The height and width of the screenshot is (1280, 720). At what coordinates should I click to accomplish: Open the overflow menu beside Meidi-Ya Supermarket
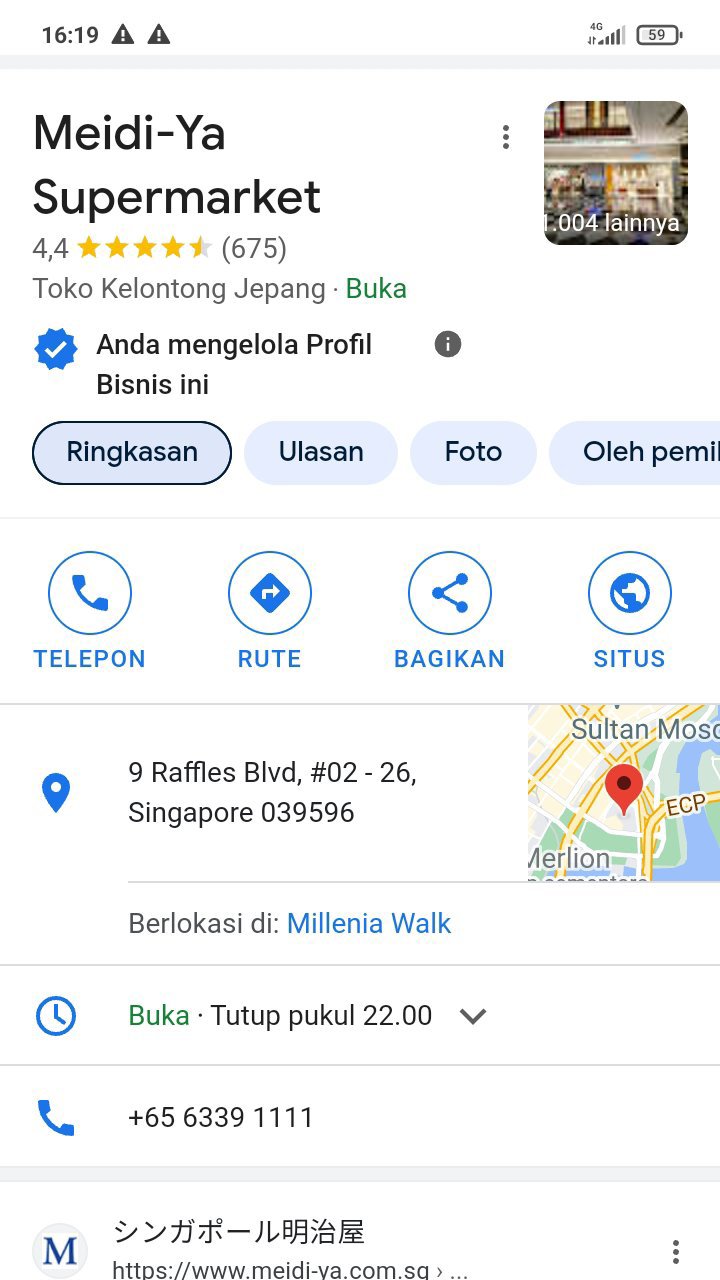[506, 137]
